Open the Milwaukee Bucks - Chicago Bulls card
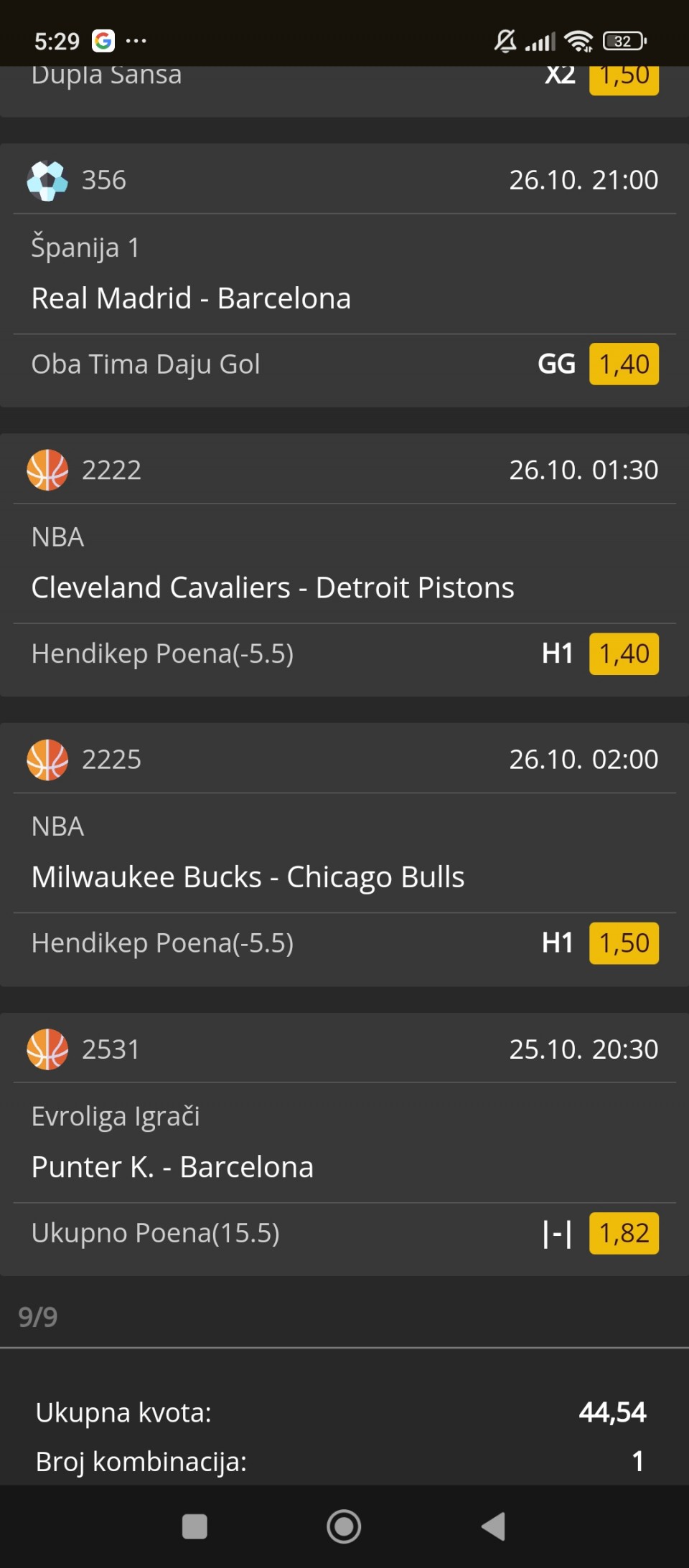Image resolution: width=689 pixels, height=1568 pixels. [x=344, y=855]
